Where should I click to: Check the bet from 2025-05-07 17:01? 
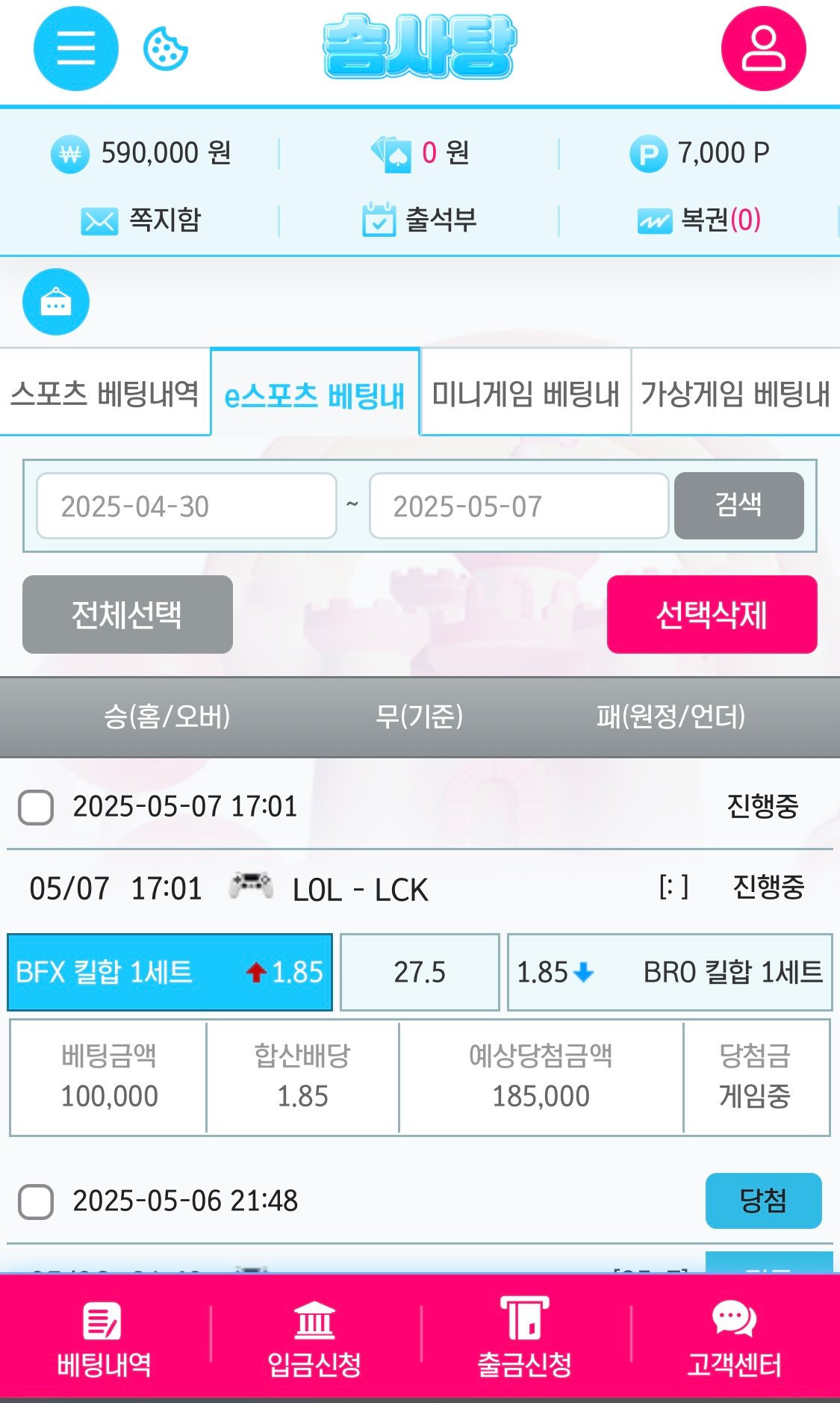[36, 808]
